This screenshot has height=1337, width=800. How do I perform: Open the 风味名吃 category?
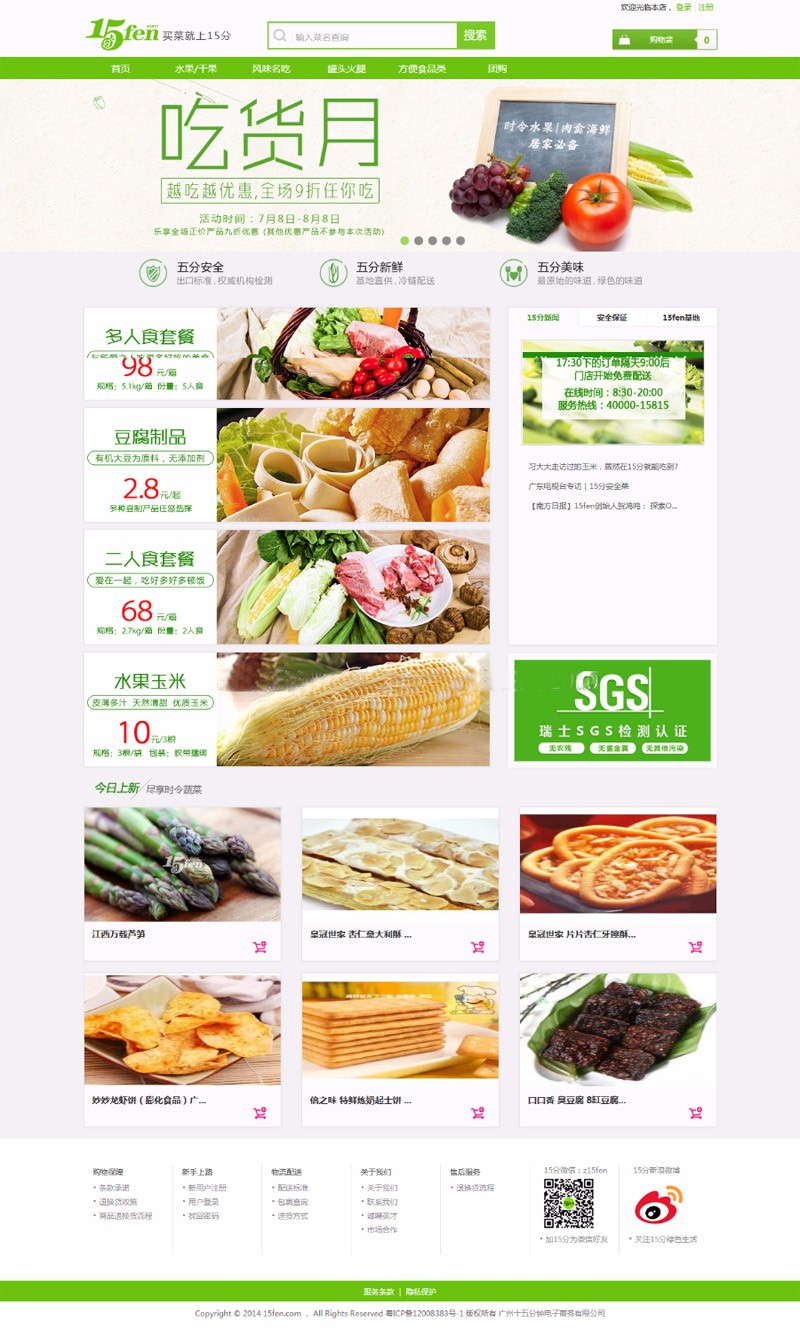271,69
